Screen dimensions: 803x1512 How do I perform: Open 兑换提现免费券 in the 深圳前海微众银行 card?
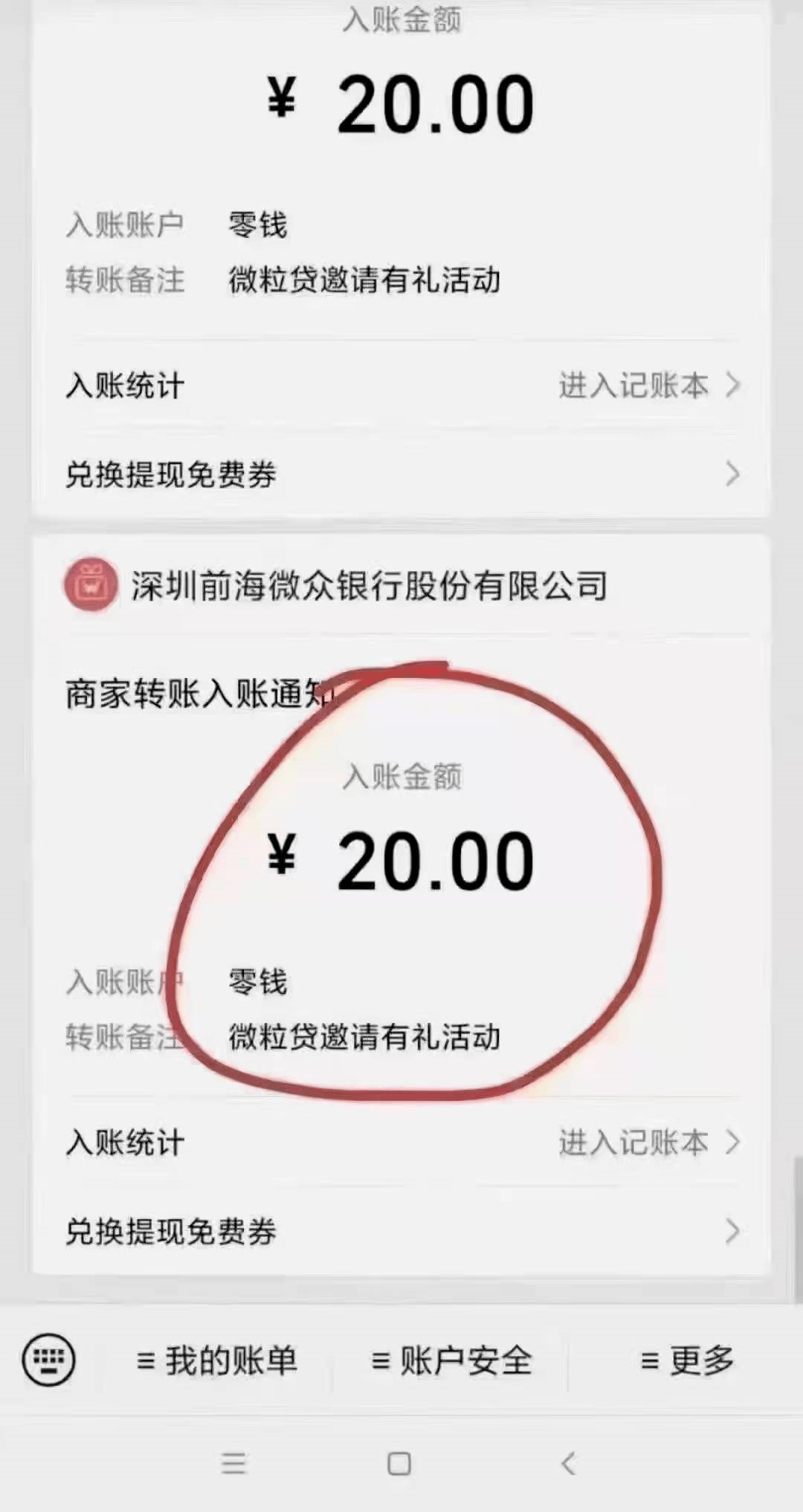tap(401, 1232)
